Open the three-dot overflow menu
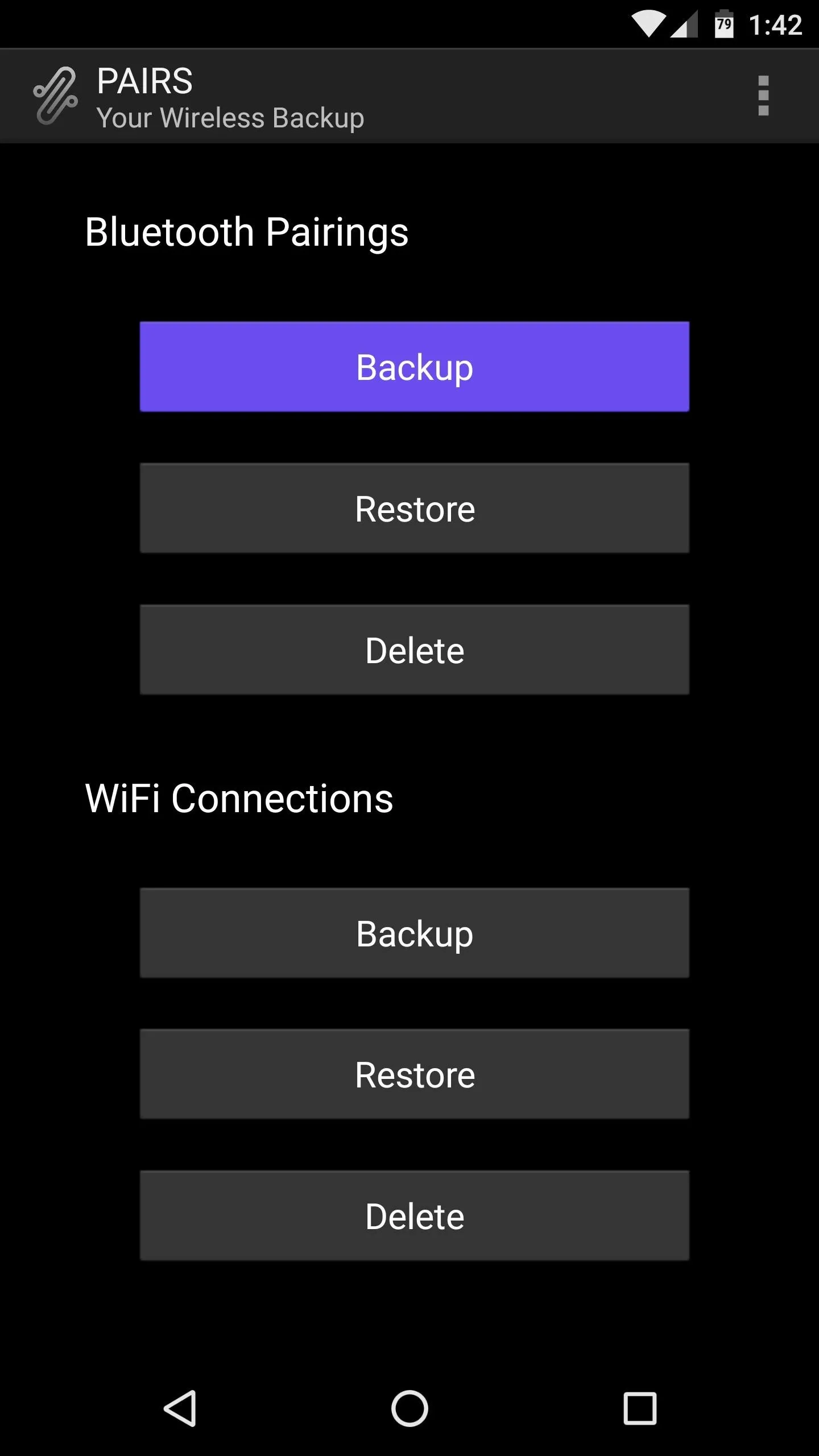Viewport: 819px width, 1456px height. (763, 96)
